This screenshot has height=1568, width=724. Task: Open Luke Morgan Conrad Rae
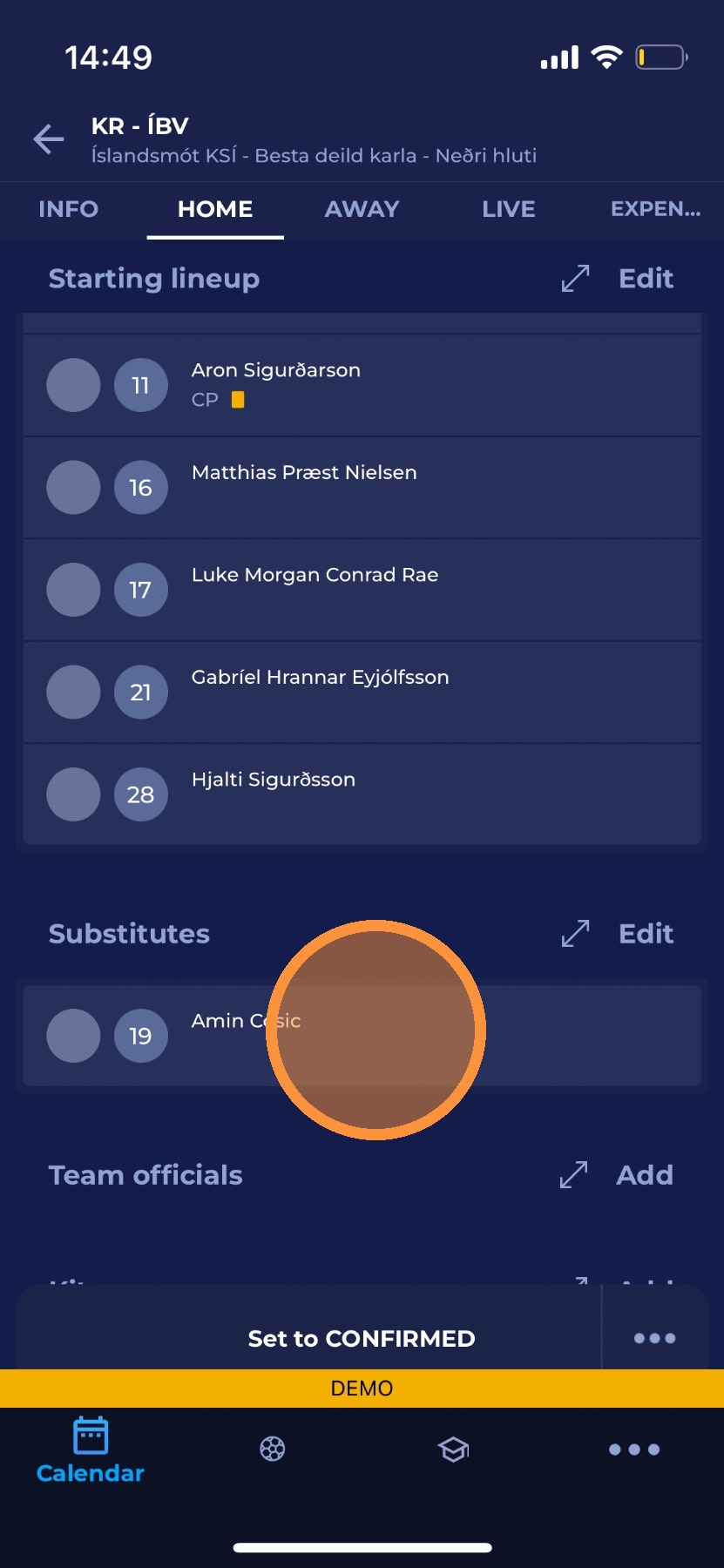[362, 590]
